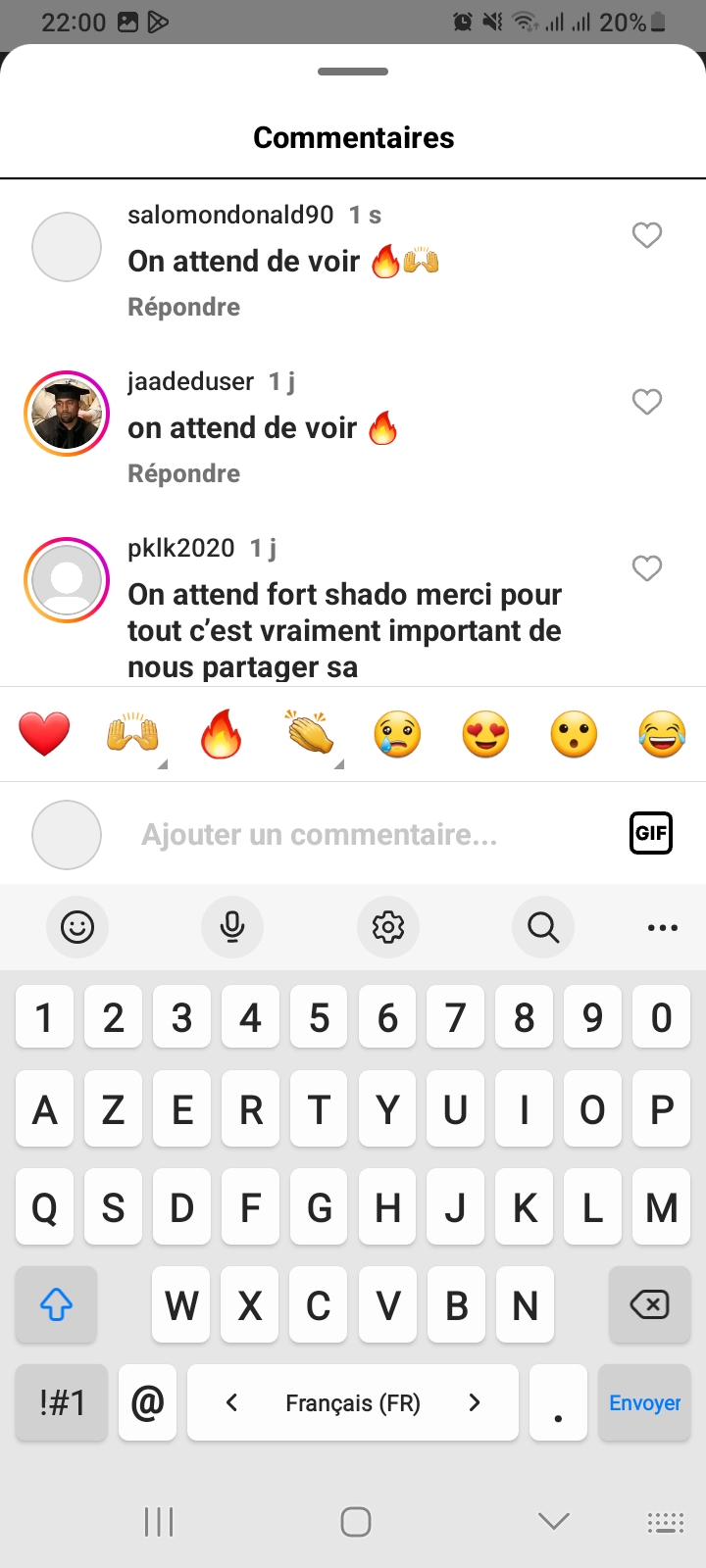Reply to salomondonald90's comment
The height and width of the screenshot is (1568, 706).
coord(183,307)
